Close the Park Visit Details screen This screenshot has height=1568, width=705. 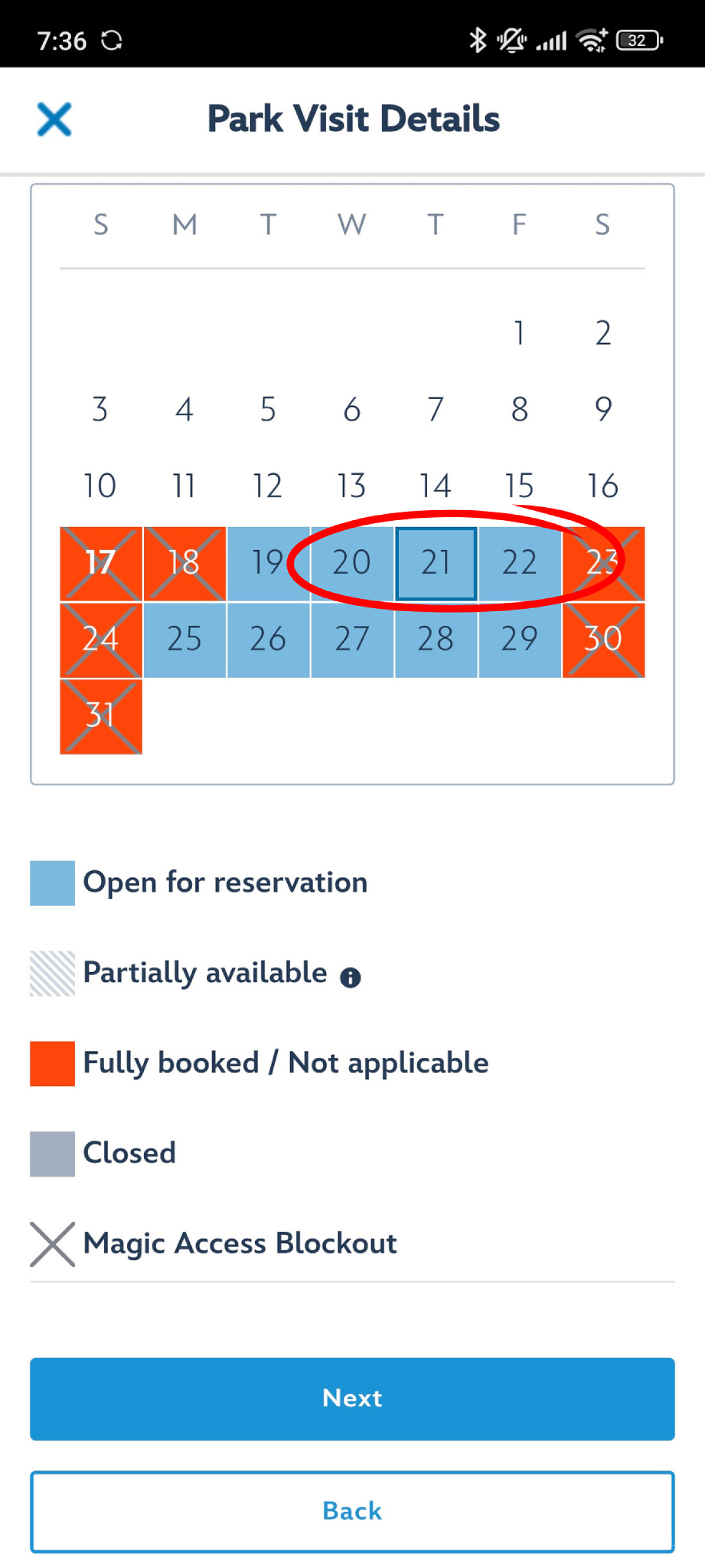(x=54, y=119)
